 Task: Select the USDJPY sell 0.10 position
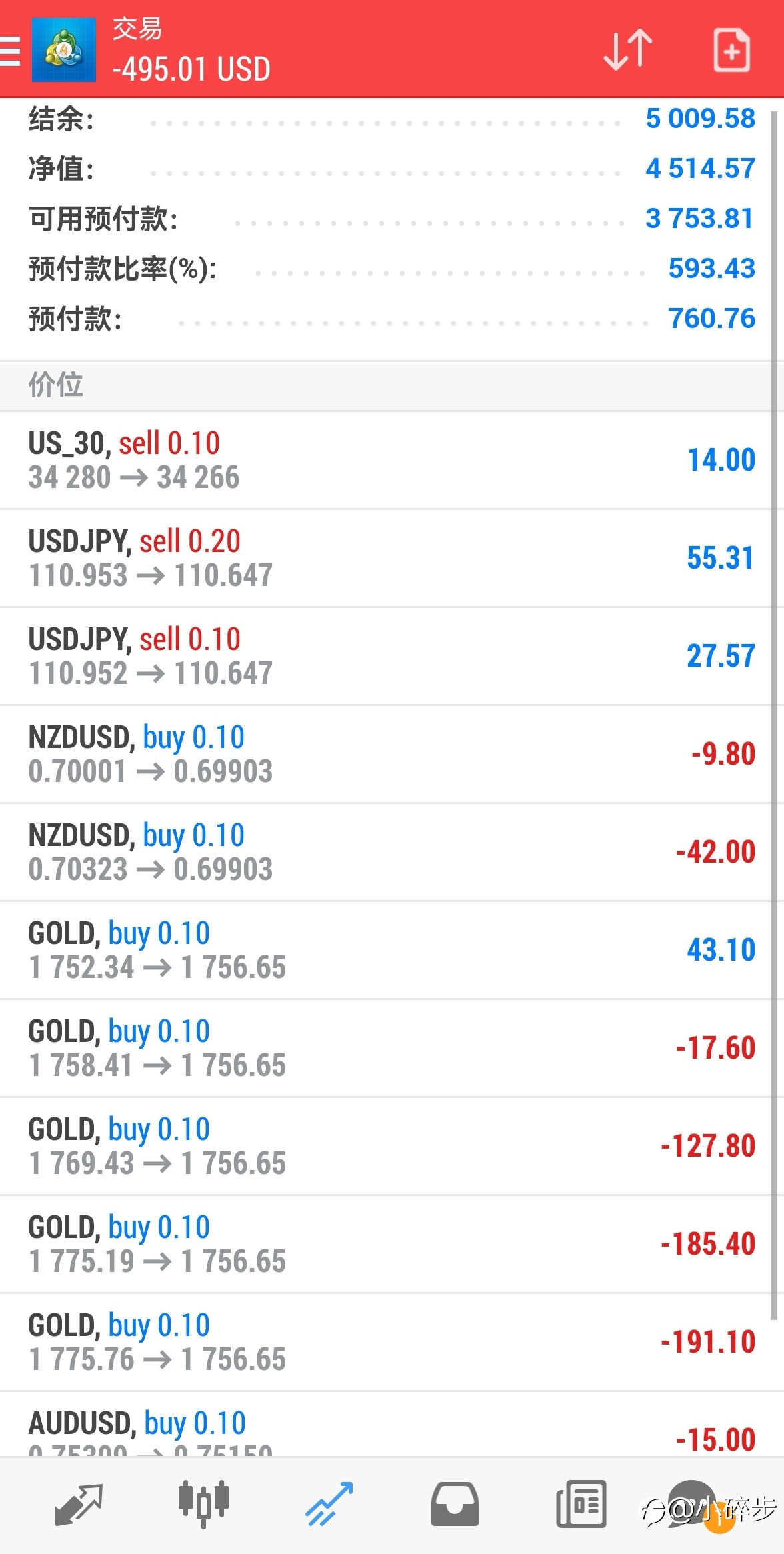click(392, 656)
